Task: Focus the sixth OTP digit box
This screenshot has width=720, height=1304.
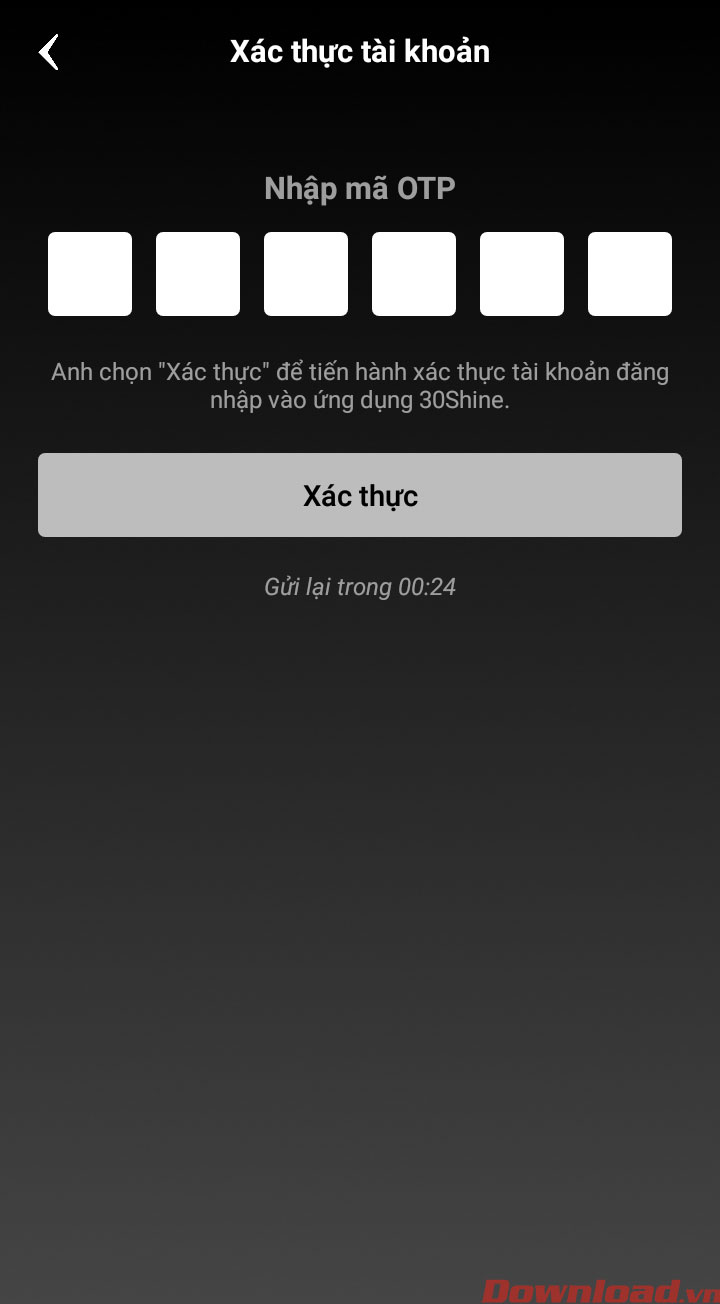Action: point(630,274)
